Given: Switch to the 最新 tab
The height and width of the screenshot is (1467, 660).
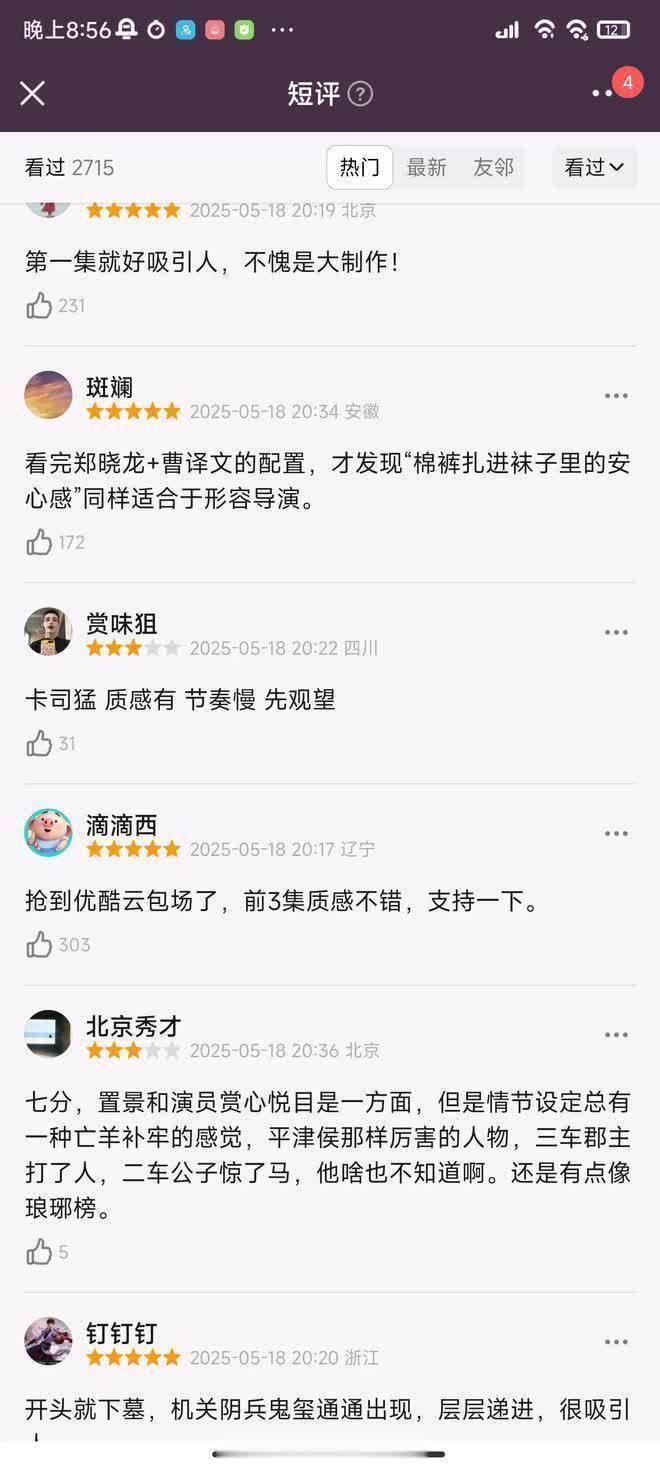Looking at the screenshot, I should (x=426, y=168).
